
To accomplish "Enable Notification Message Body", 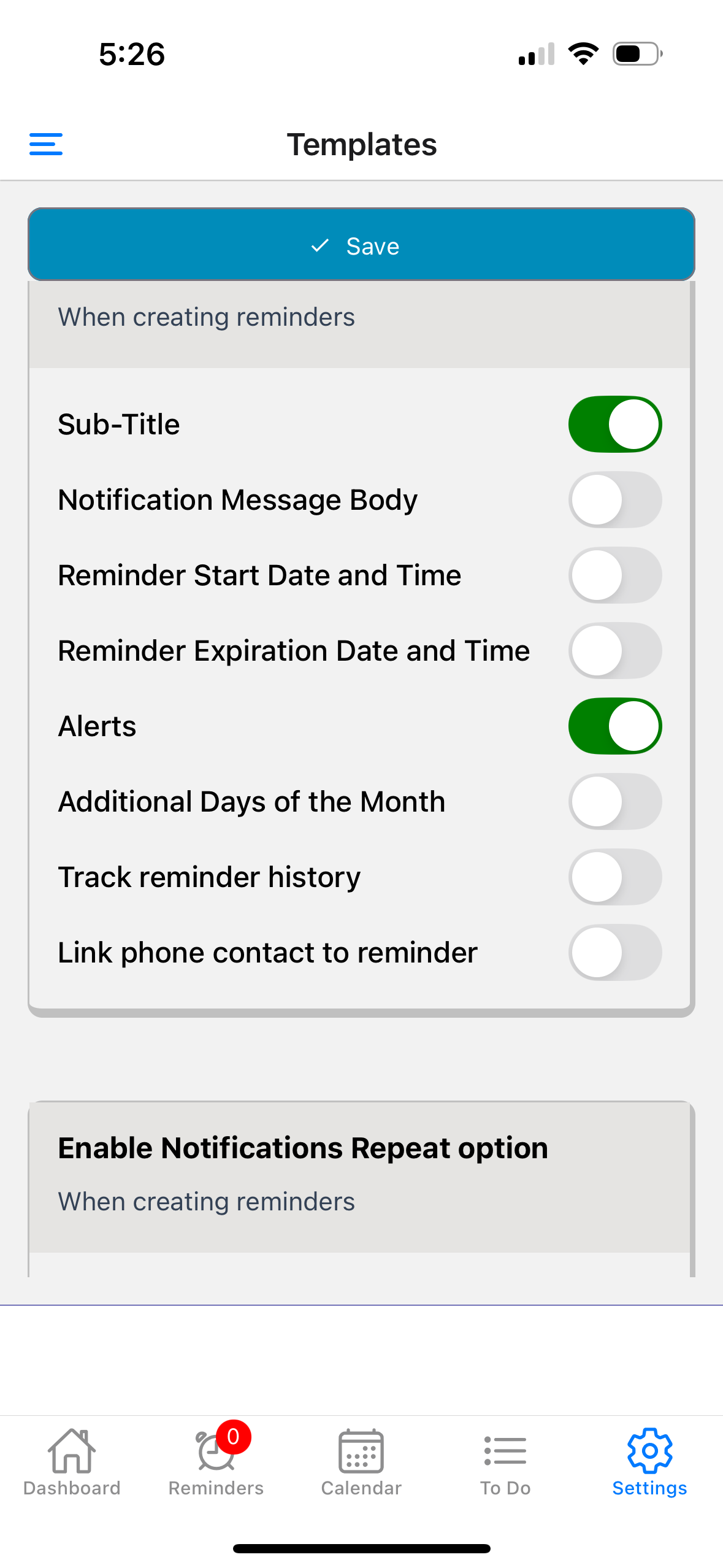I will [x=614, y=500].
